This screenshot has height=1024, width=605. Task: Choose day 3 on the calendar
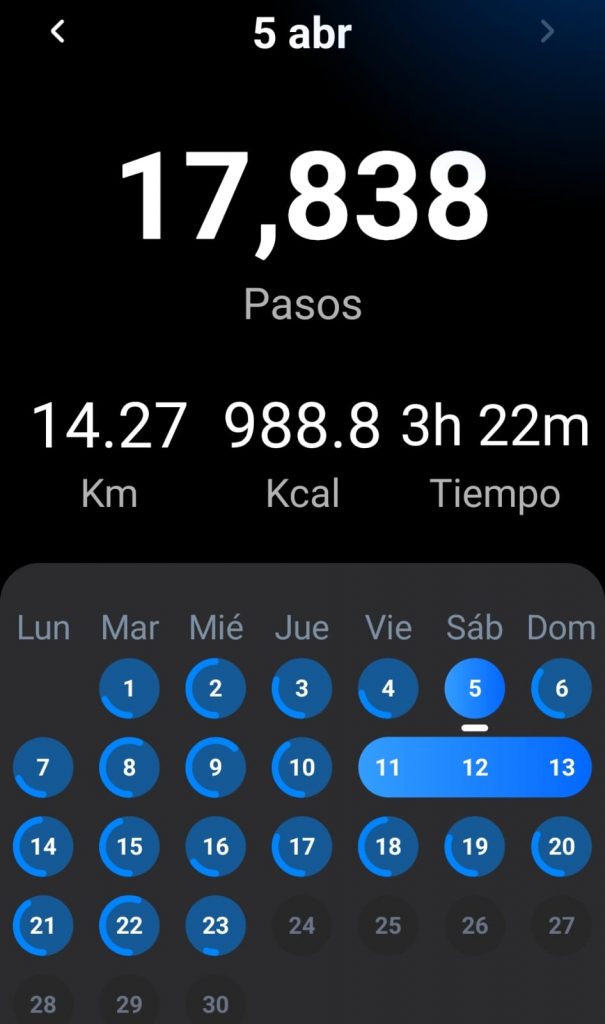(302, 688)
